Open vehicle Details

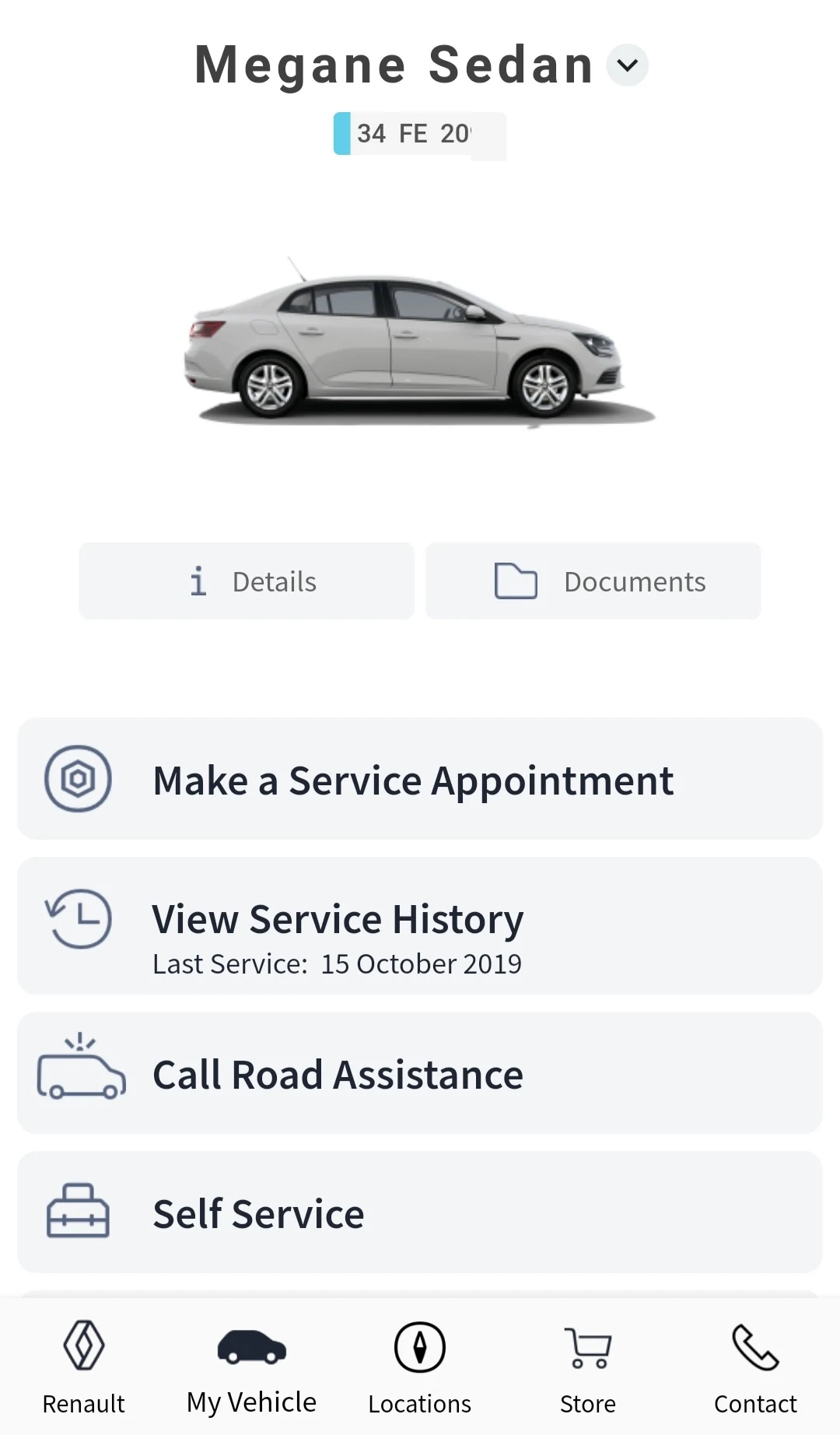(x=247, y=581)
